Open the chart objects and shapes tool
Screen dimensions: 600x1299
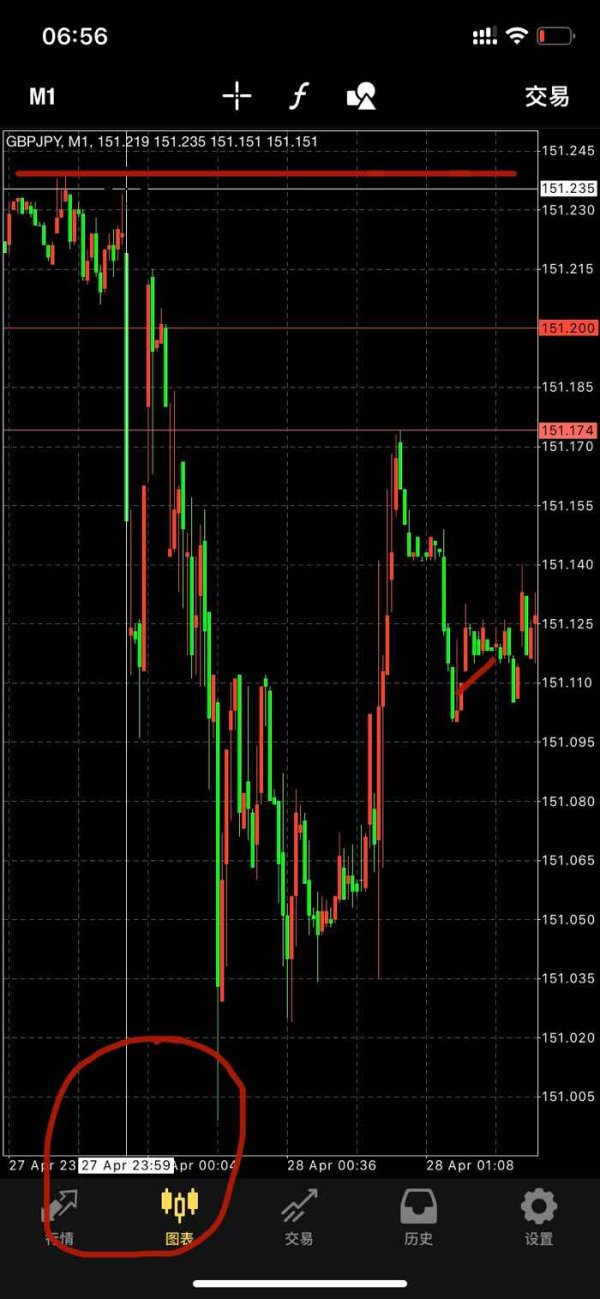(x=361, y=97)
